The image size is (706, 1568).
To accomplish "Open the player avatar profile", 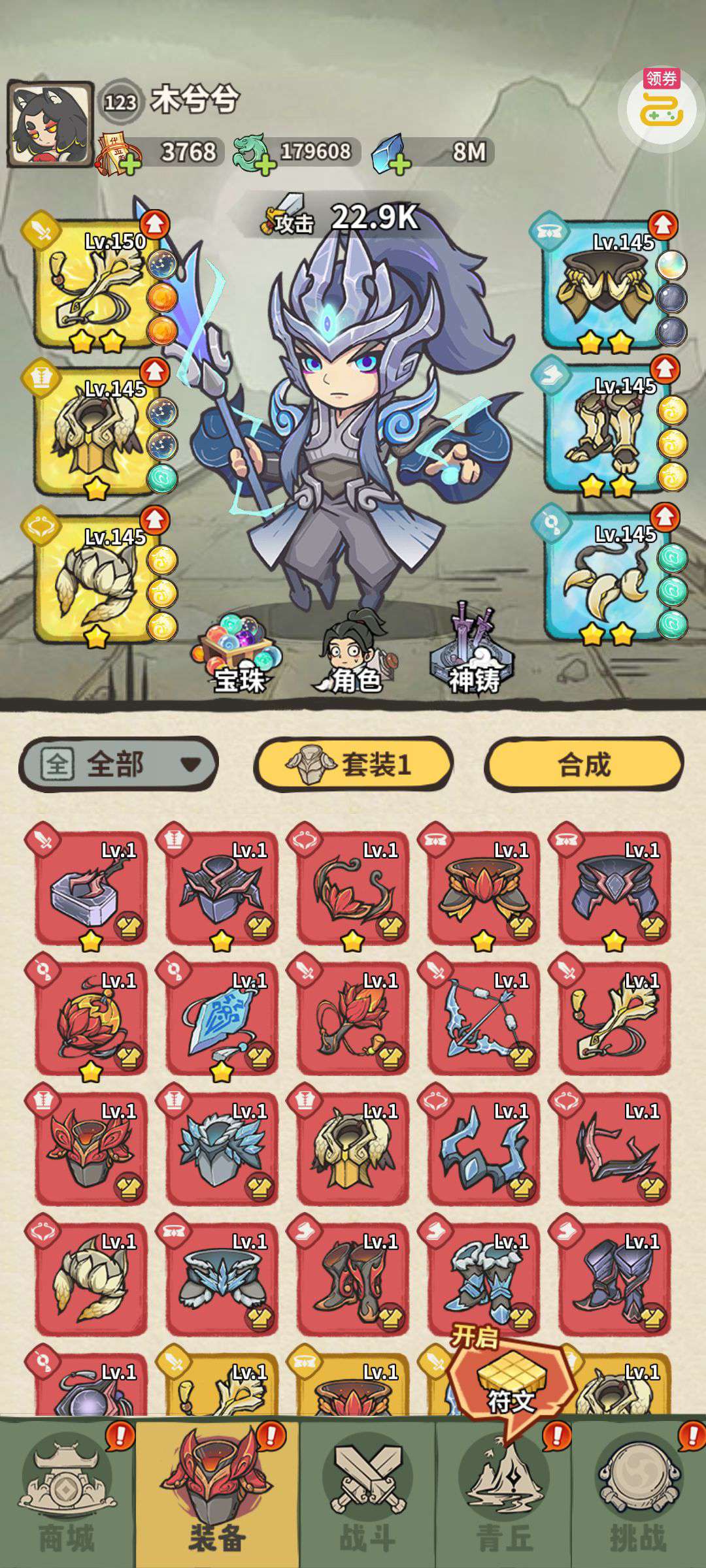I will [50, 123].
